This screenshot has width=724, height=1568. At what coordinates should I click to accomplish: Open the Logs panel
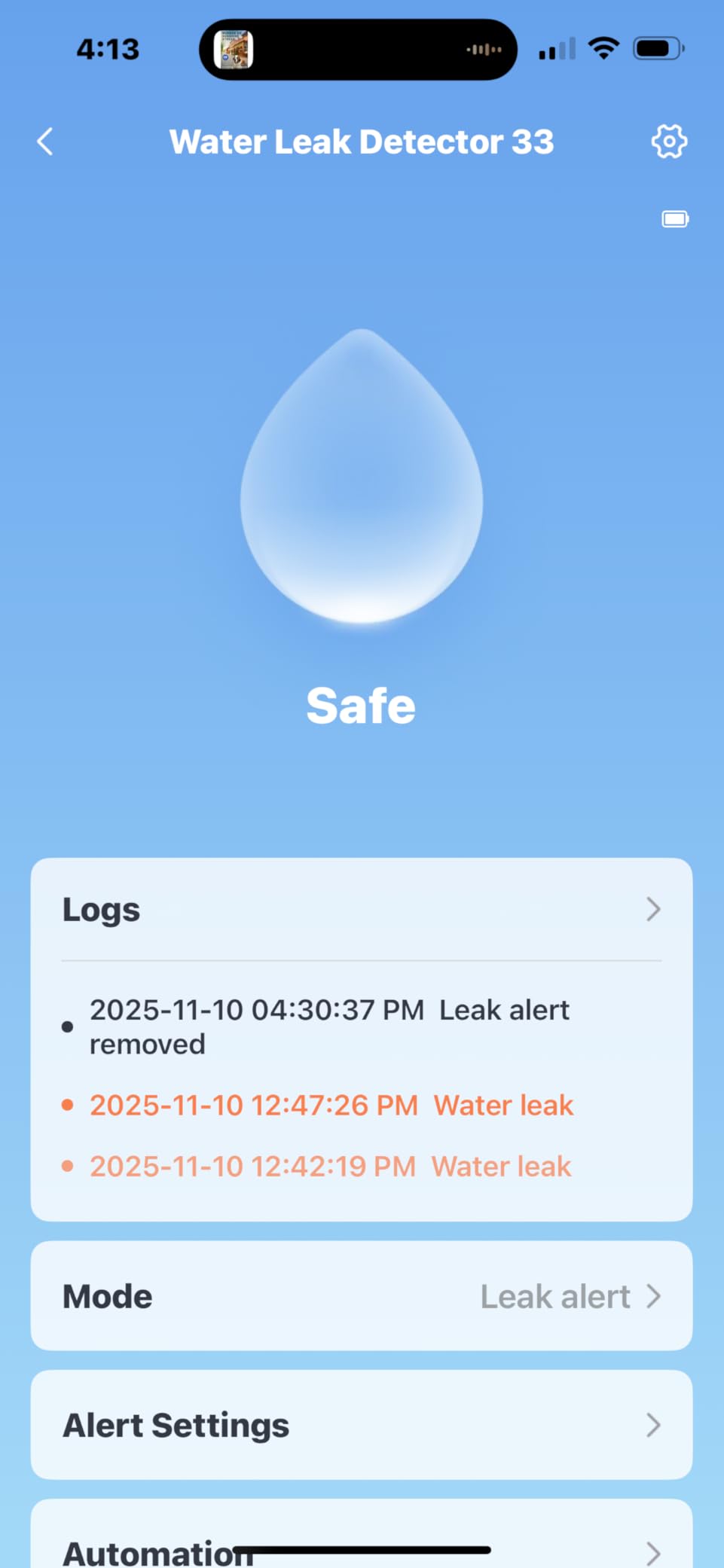coord(101,910)
